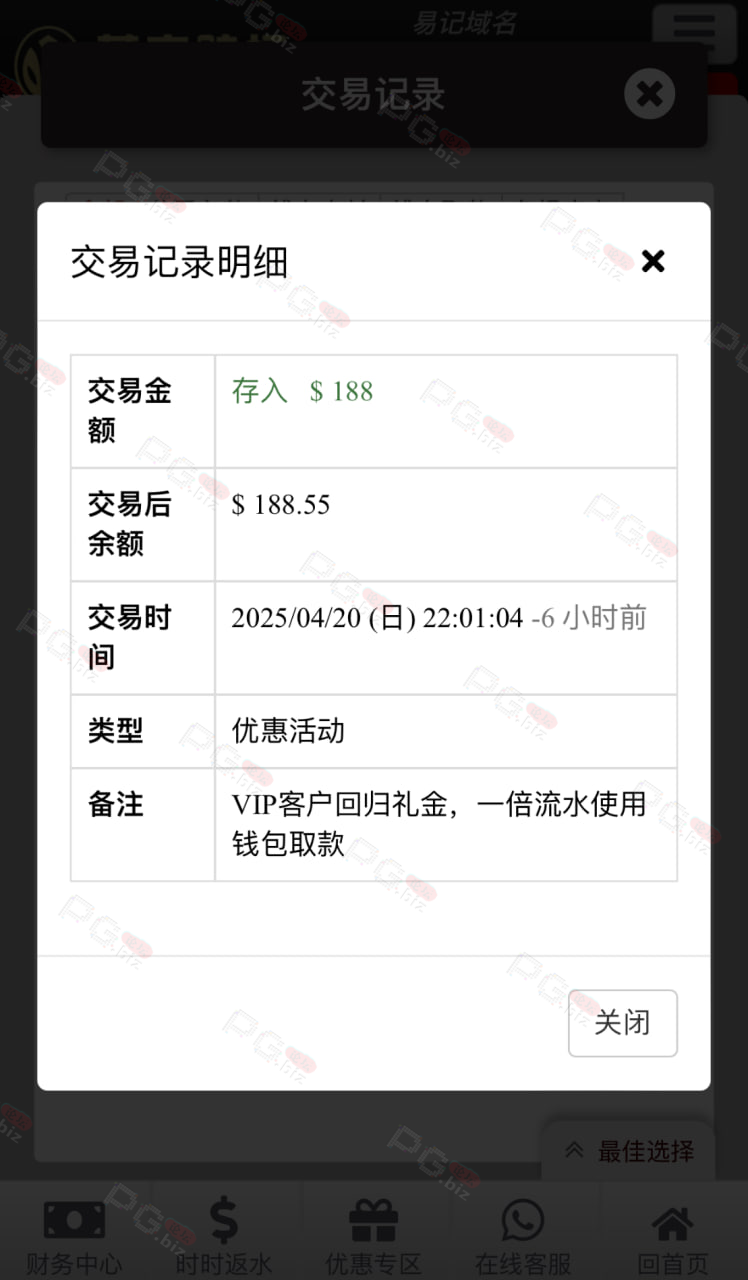Dismiss the 交易记录 panel via its circled X
The height and width of the screenshot is (1280, 748).
[650, 95]
